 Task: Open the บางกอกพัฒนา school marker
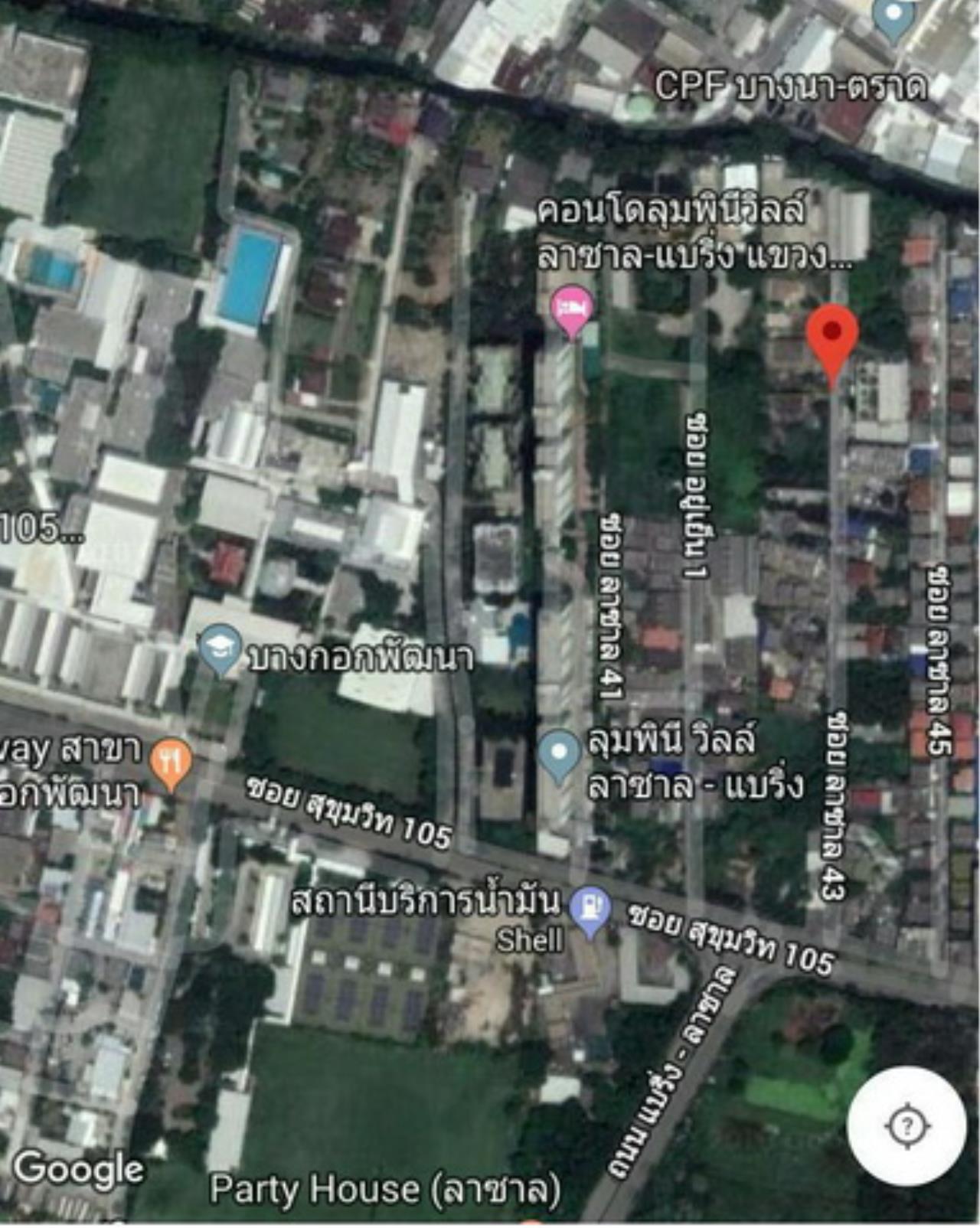[220, 649]
